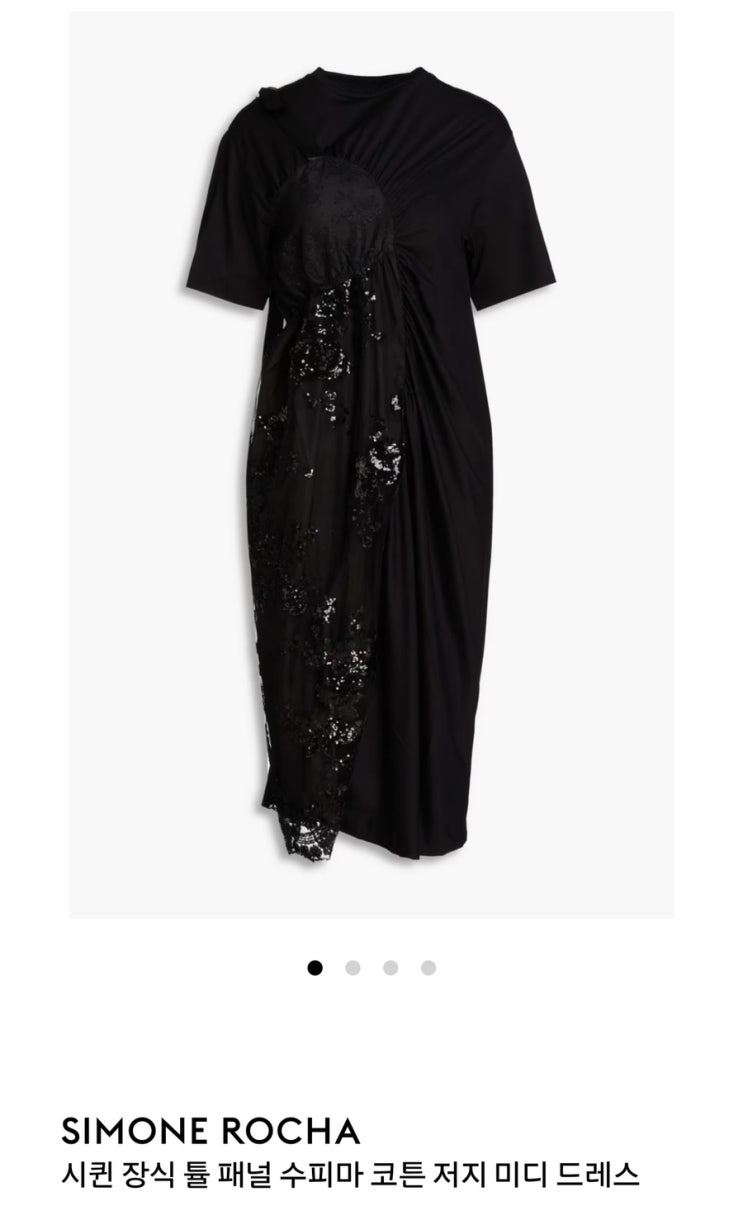Open the black dress product photo

pos(371,464)
